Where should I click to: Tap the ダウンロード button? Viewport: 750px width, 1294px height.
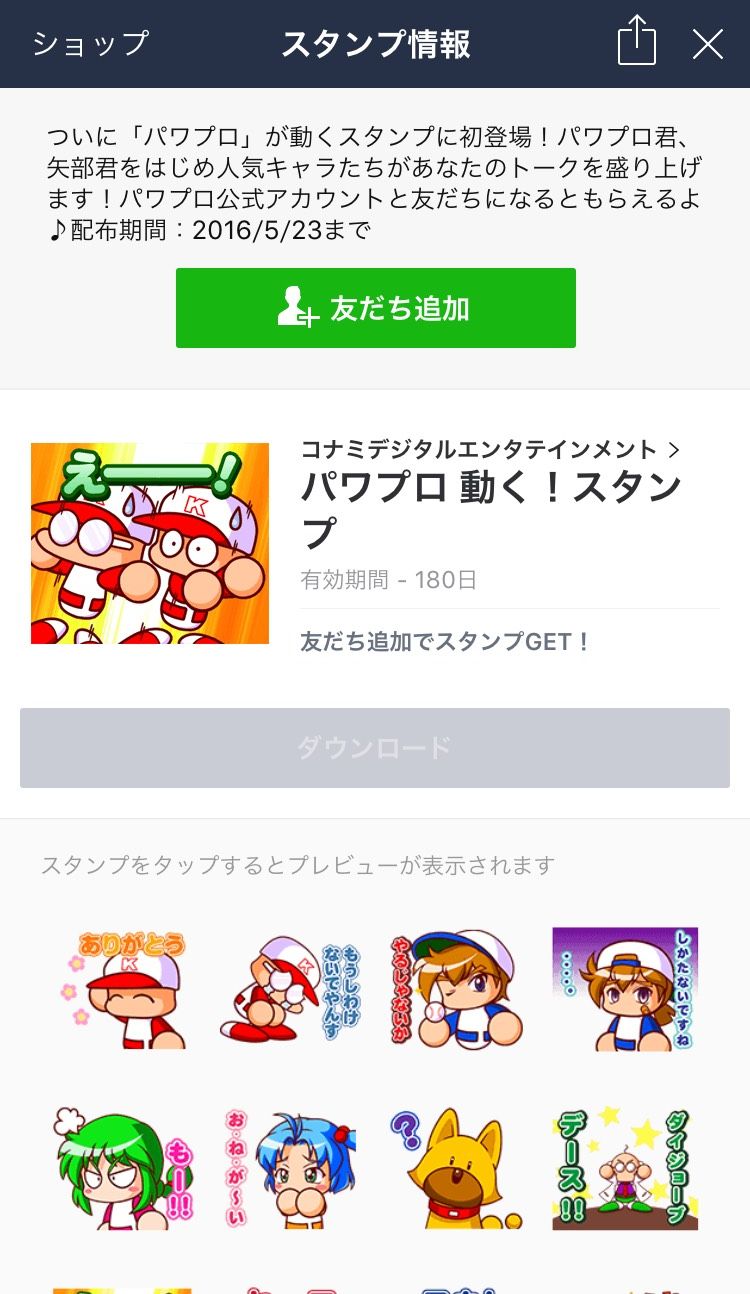tap(375, 748)
